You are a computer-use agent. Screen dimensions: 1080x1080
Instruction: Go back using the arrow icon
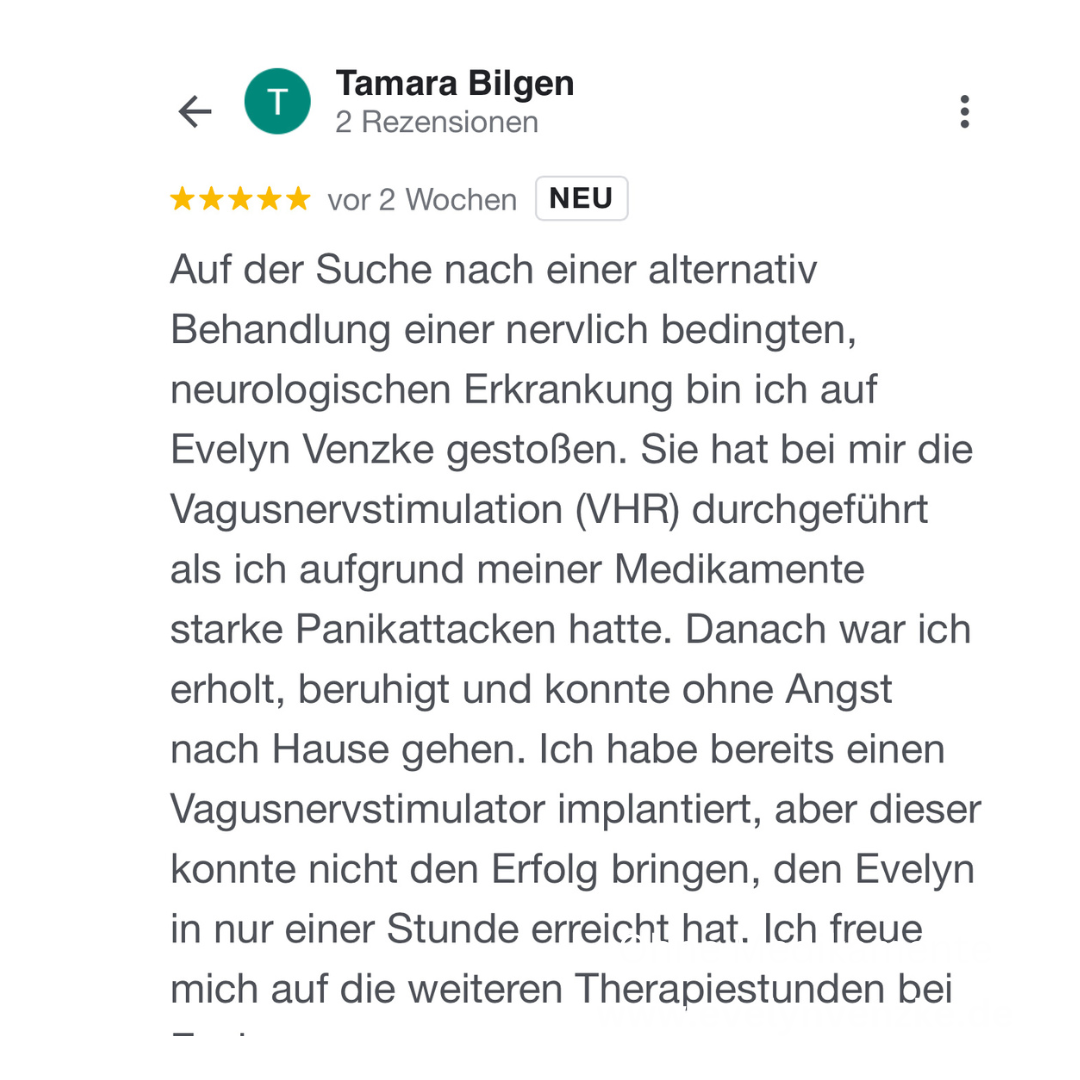point(195,111)
